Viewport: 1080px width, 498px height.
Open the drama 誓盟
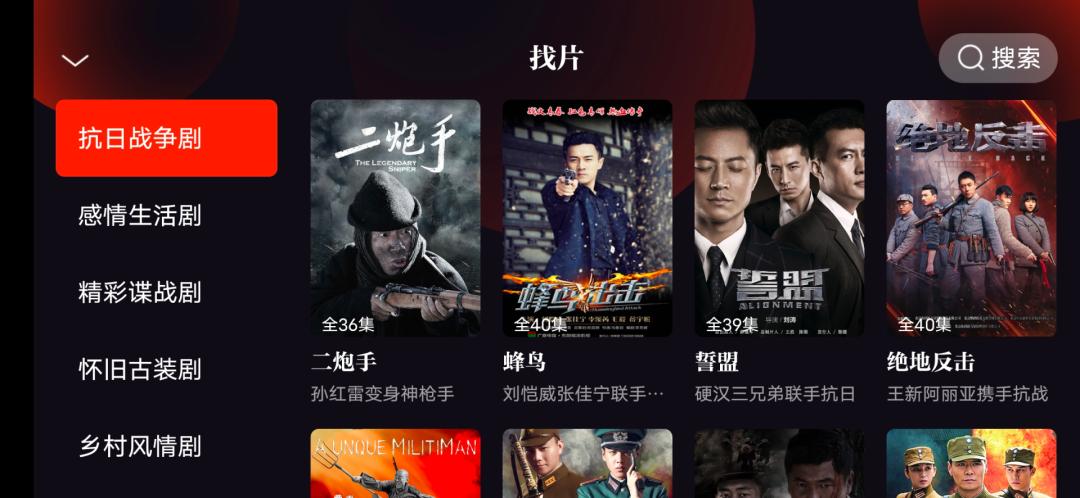coord(779,218)
